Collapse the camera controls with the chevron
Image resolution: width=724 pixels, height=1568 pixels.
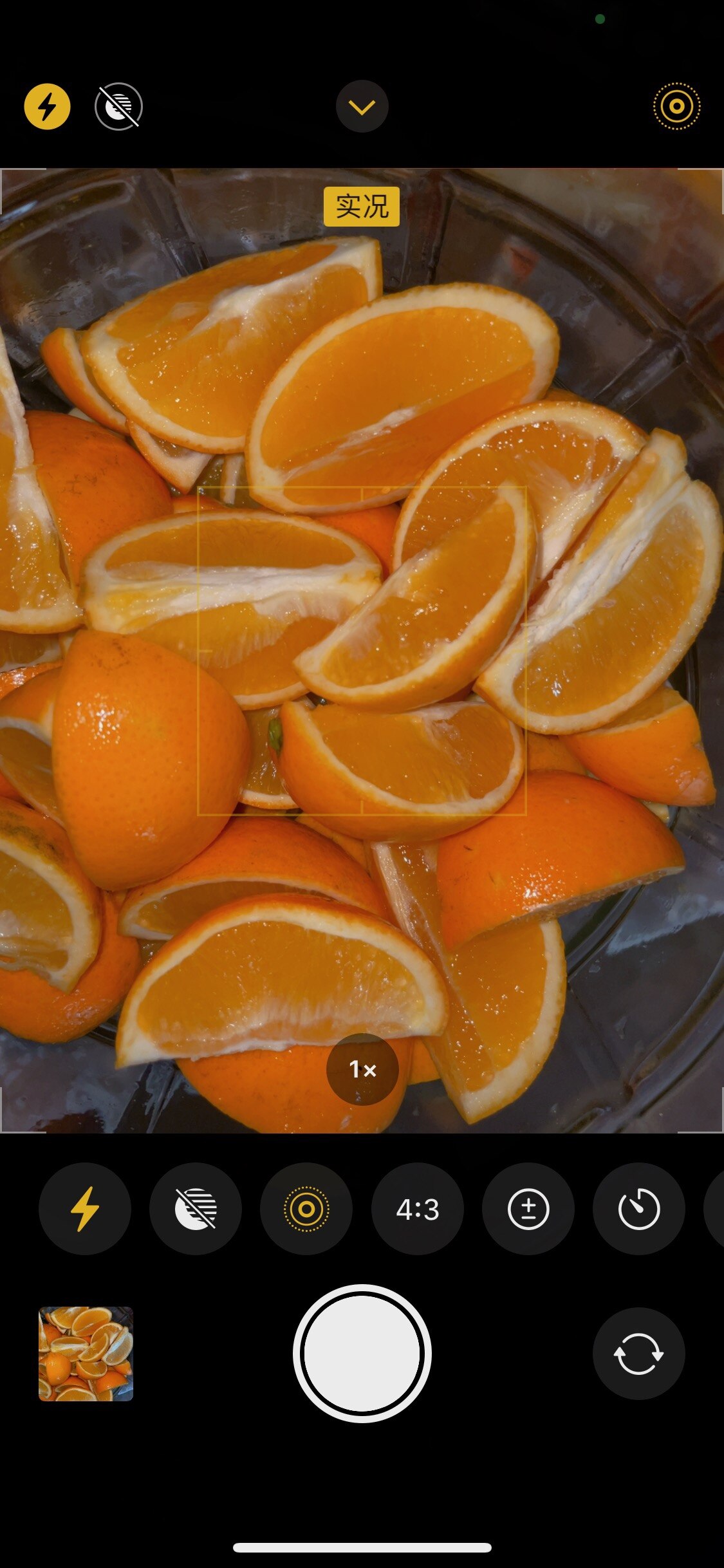tap(362, 106)
